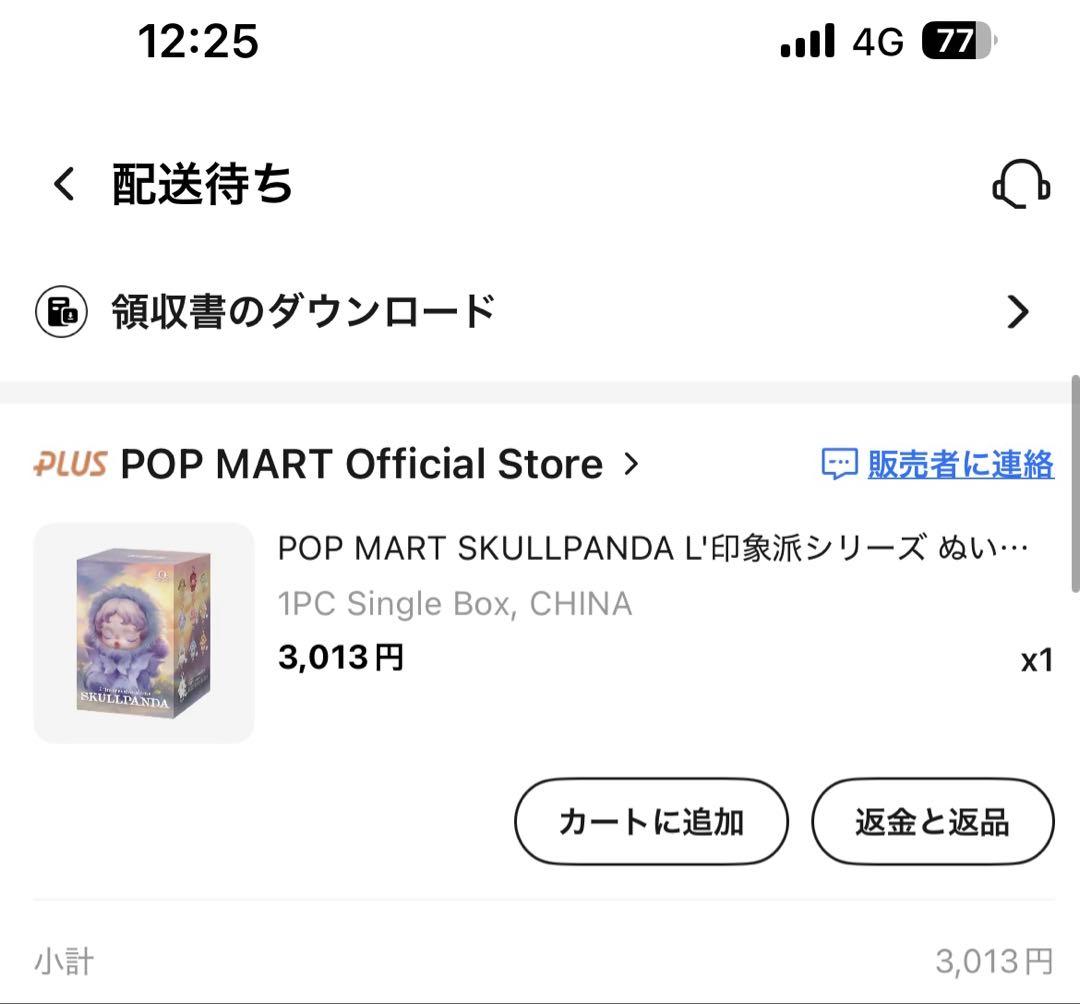The image size is (1080, 1004).
Task: Open 領収書のダウンロード row
Action: [x=540, y=312]
